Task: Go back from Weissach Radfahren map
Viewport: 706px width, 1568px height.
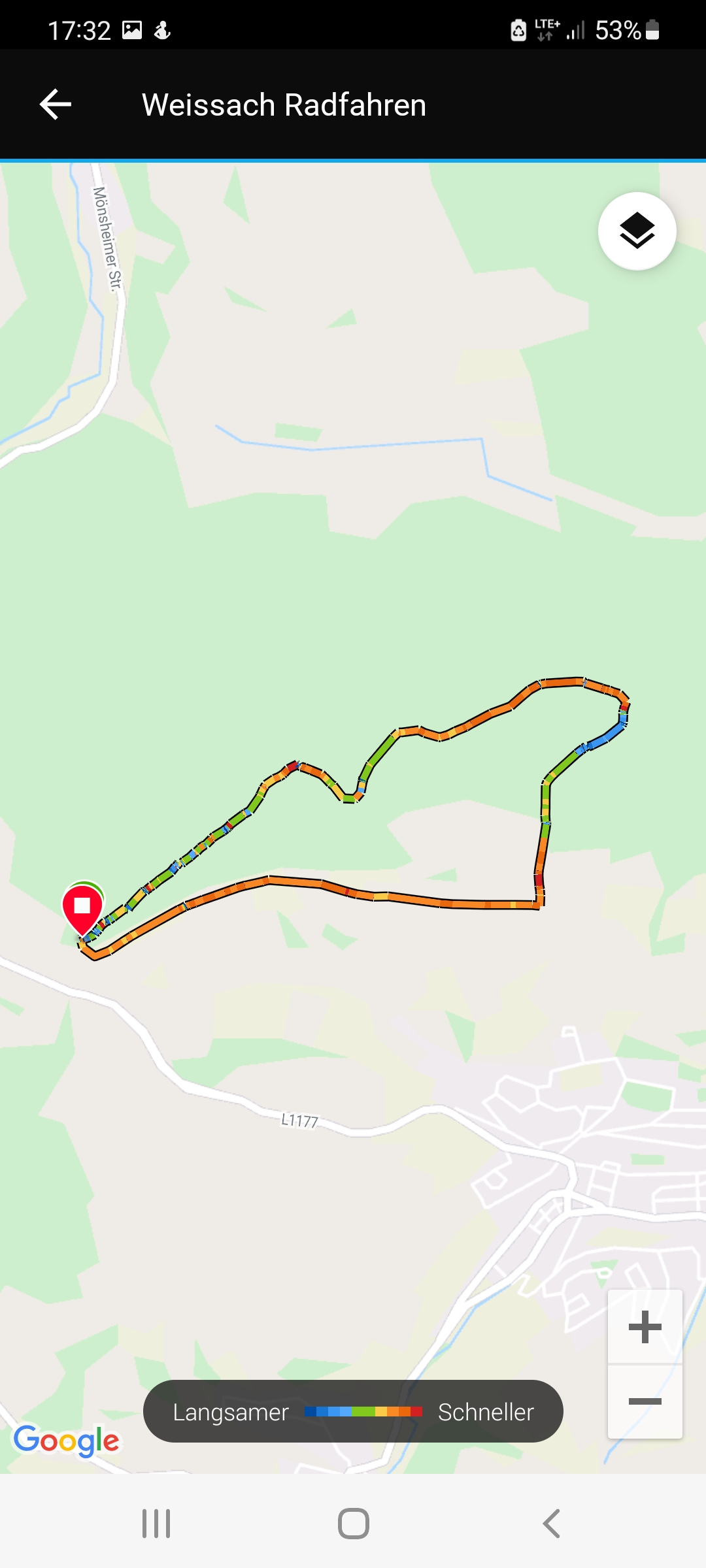Action: click(x=56, y=105)
